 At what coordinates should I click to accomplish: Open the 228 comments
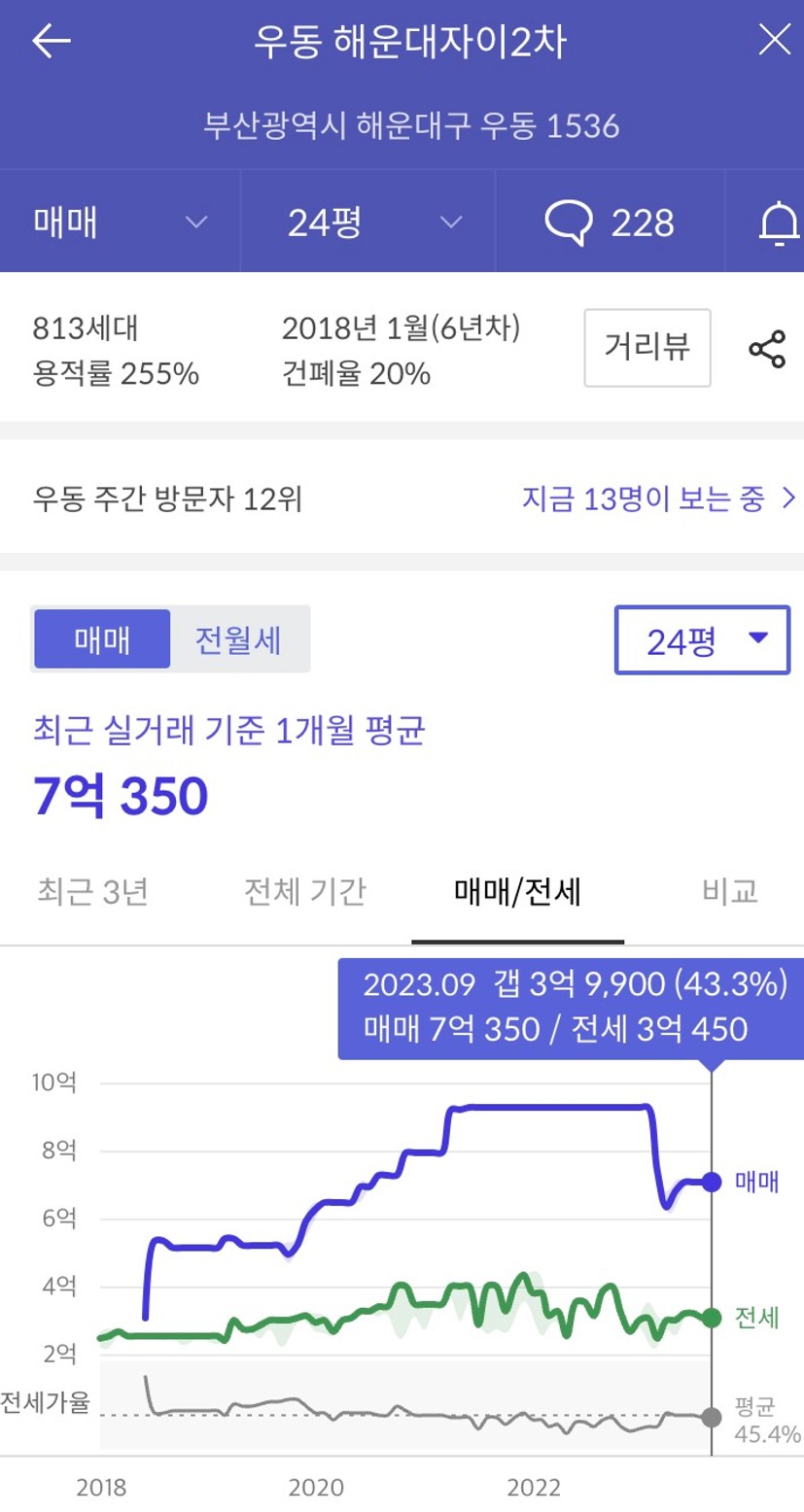point(610,223)
